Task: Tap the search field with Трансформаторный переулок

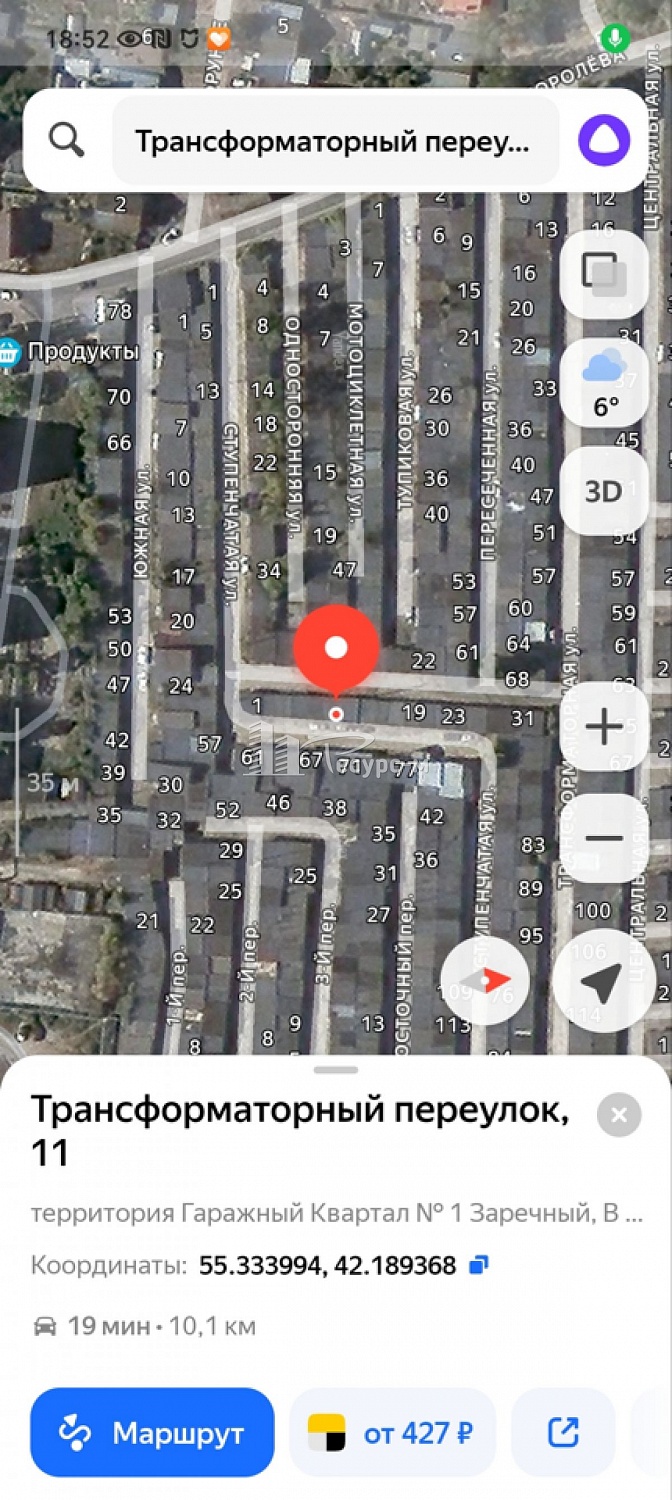Action: [x=333, y=141]
